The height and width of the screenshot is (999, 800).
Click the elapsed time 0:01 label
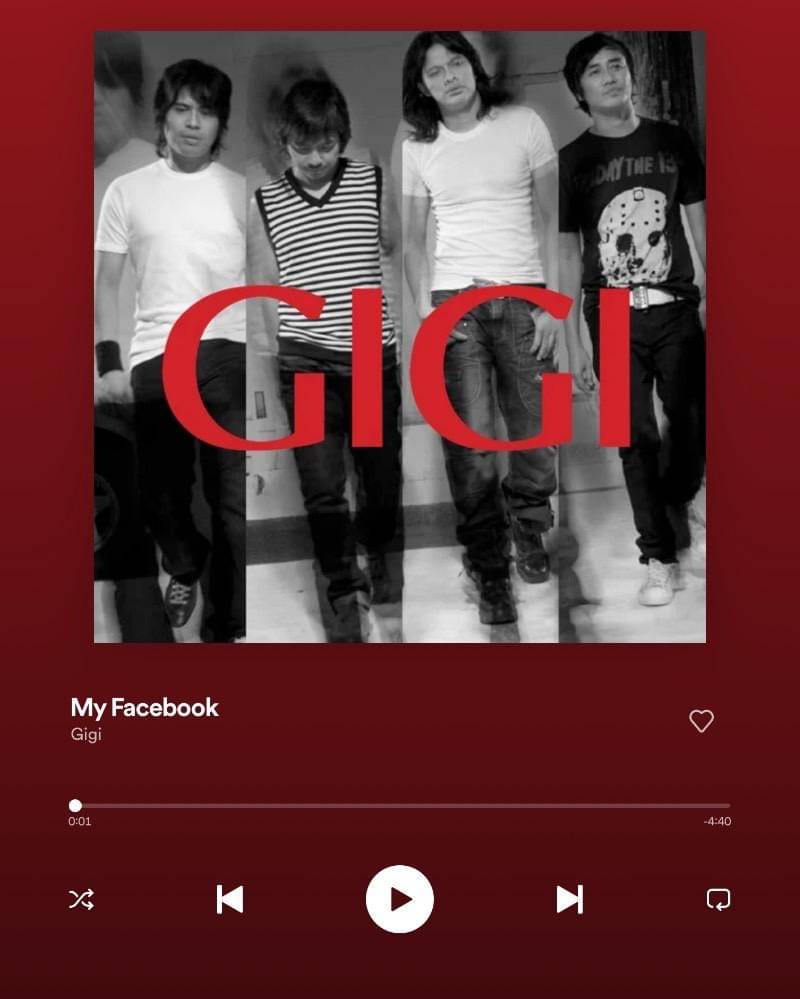point(79,821)
